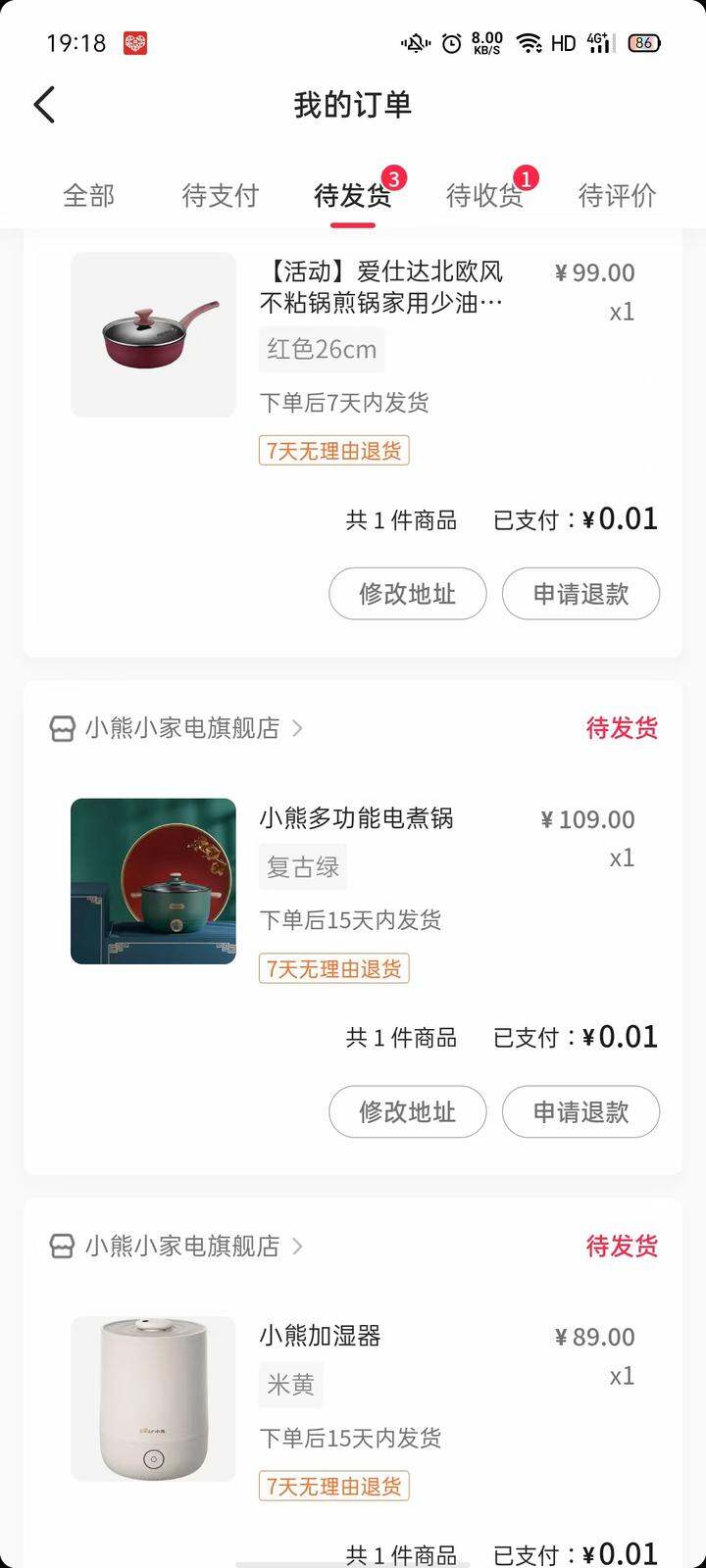Go back from the 我的订单 page
The width and height of the screenshot is (706, 1568).
tap(44, 105)
